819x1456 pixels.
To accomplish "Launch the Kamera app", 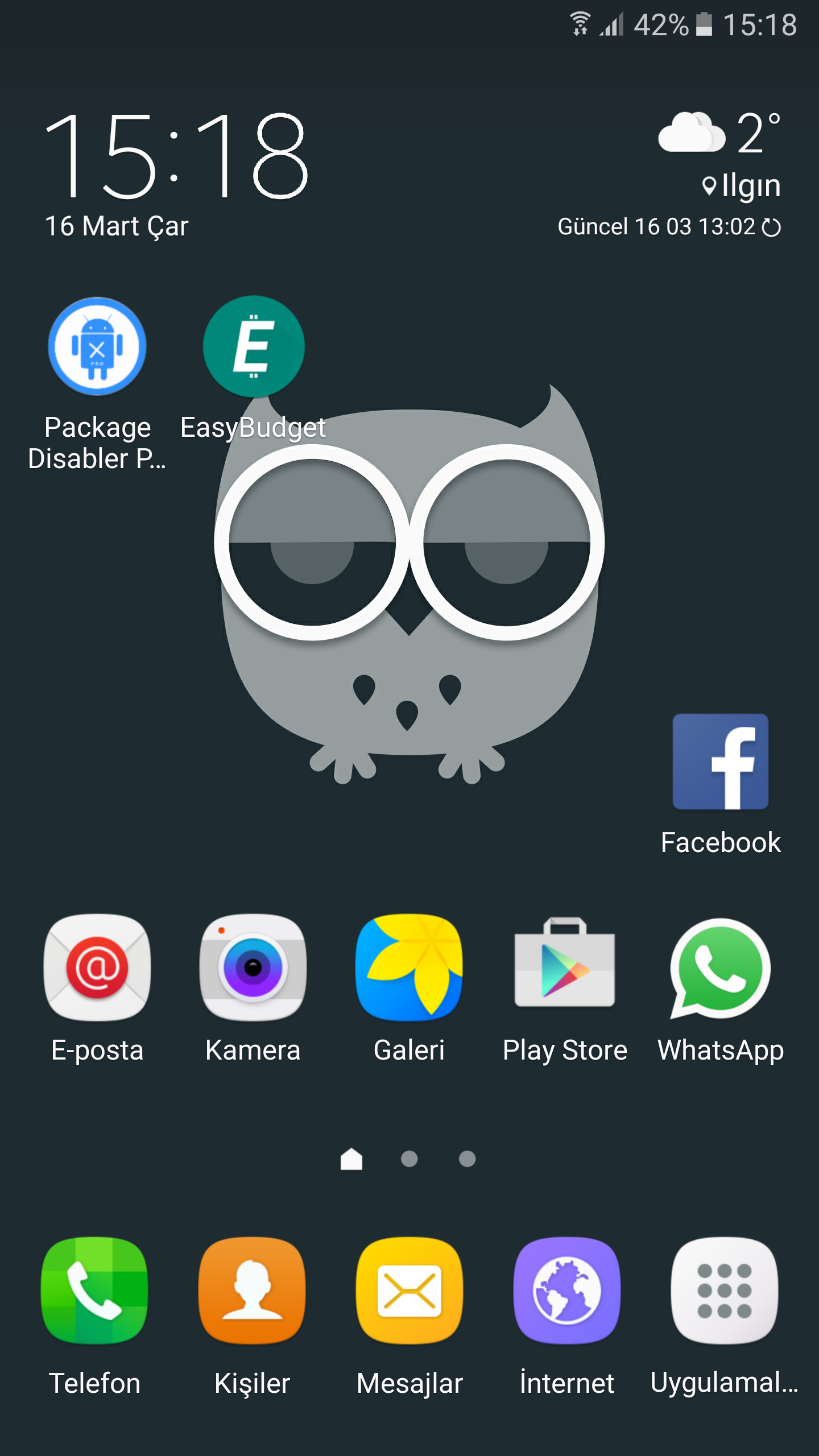I will 253,968.
